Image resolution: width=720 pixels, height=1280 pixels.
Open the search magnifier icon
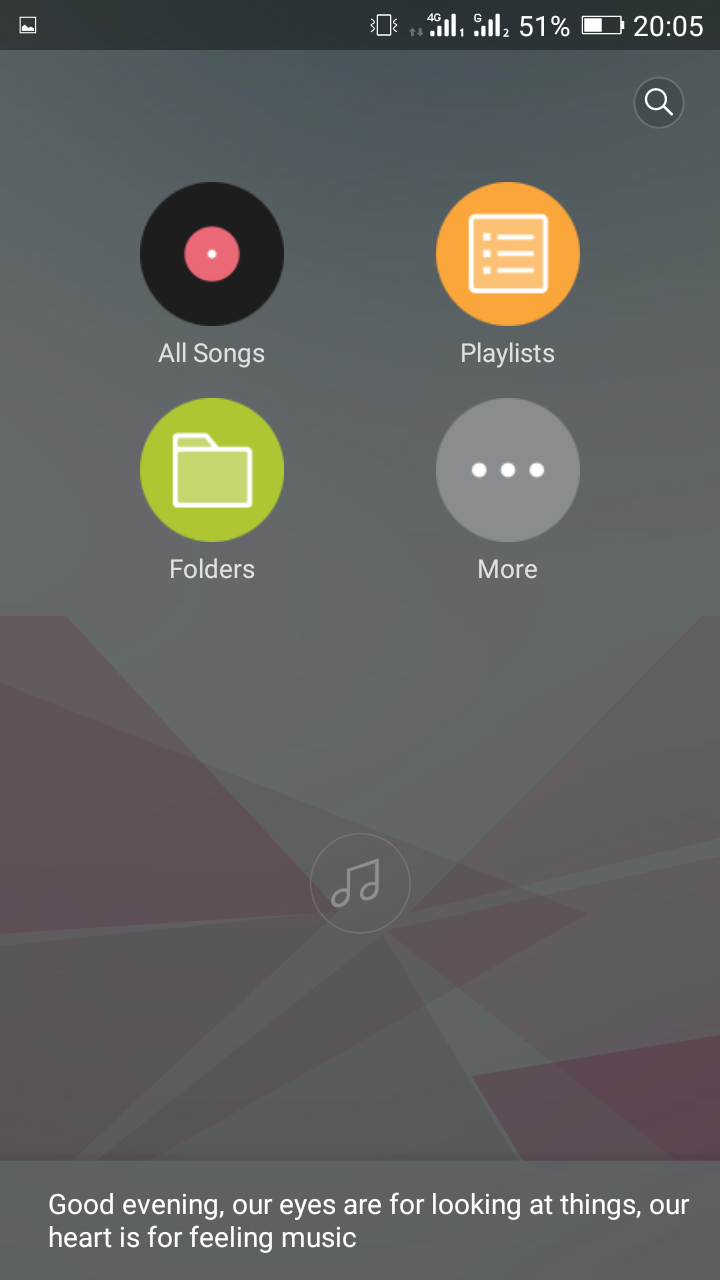point(659,103)
